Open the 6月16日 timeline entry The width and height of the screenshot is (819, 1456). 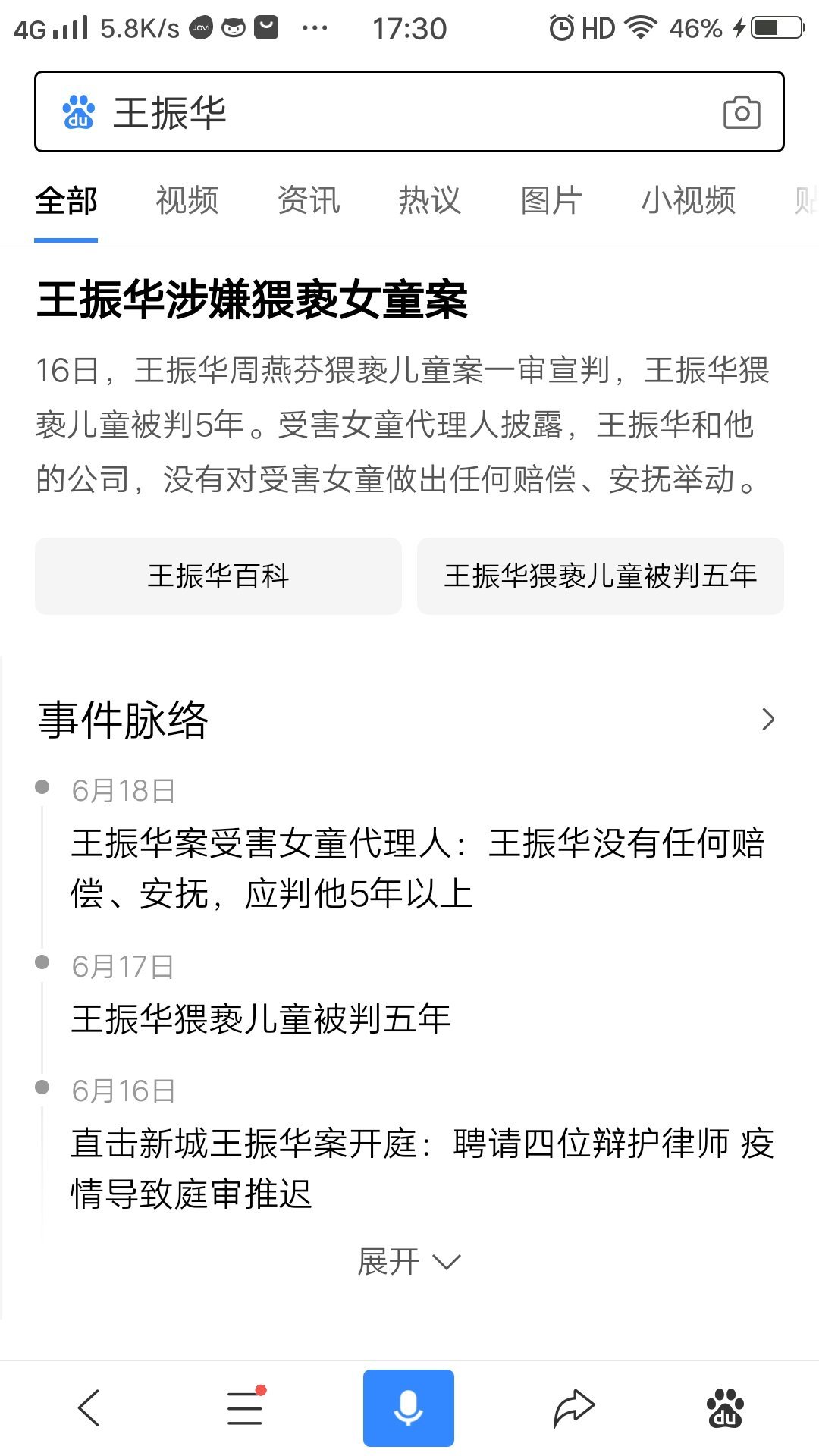[421, 1168]
